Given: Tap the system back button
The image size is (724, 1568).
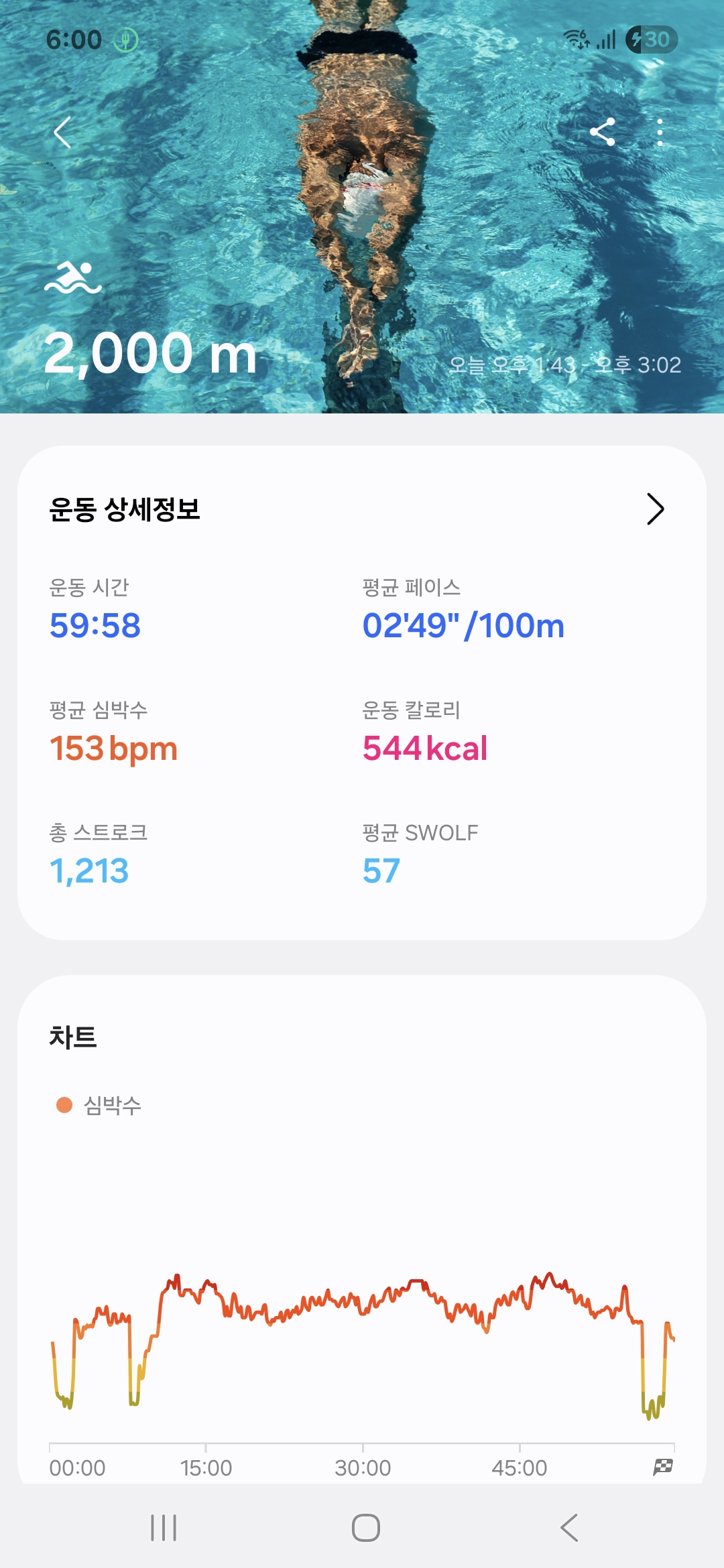Looking at the screenshot, I should click(x=568, y=1528).
